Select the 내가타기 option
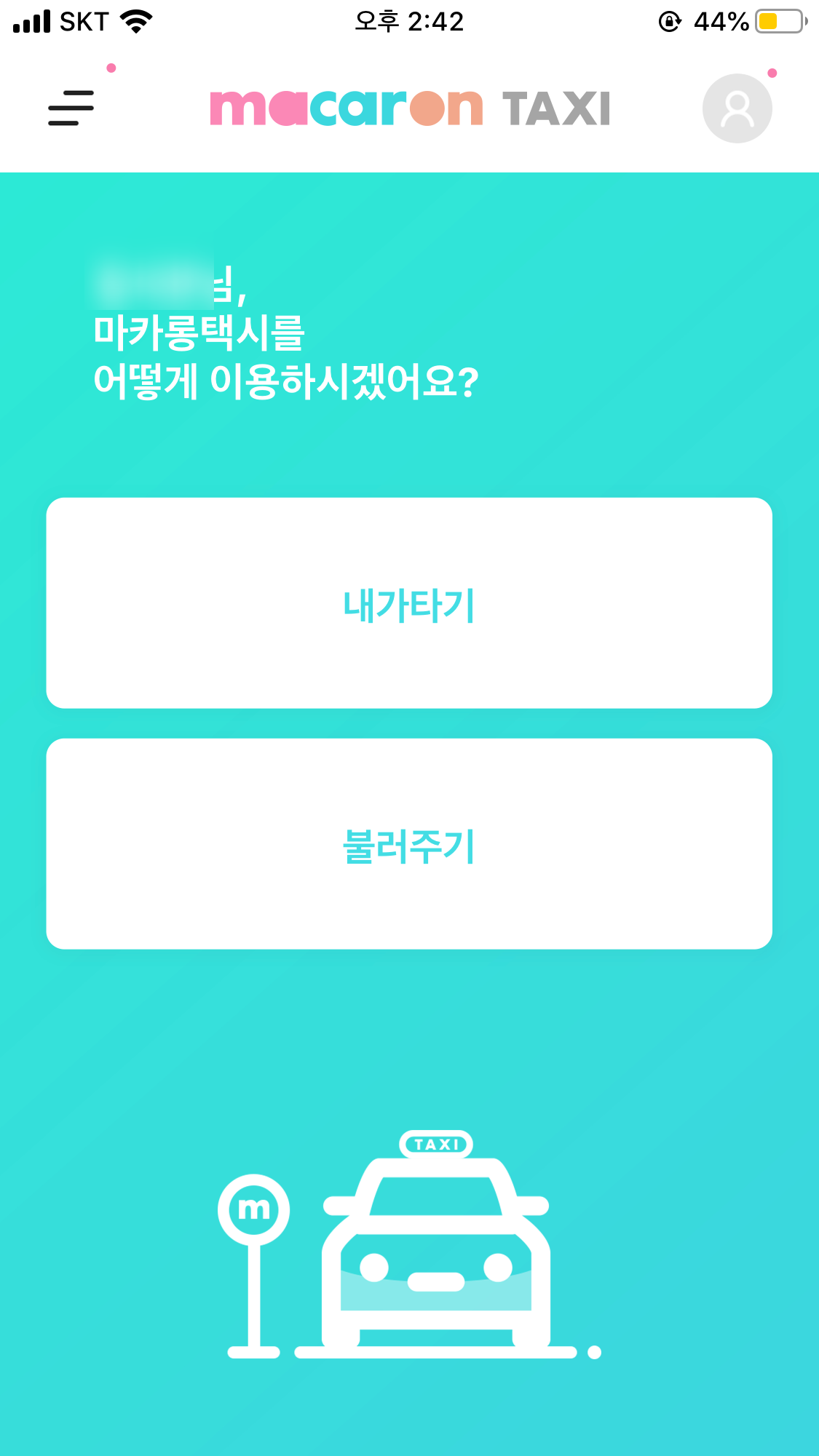The image size is (819, 1456). click(x=409, y=602)
